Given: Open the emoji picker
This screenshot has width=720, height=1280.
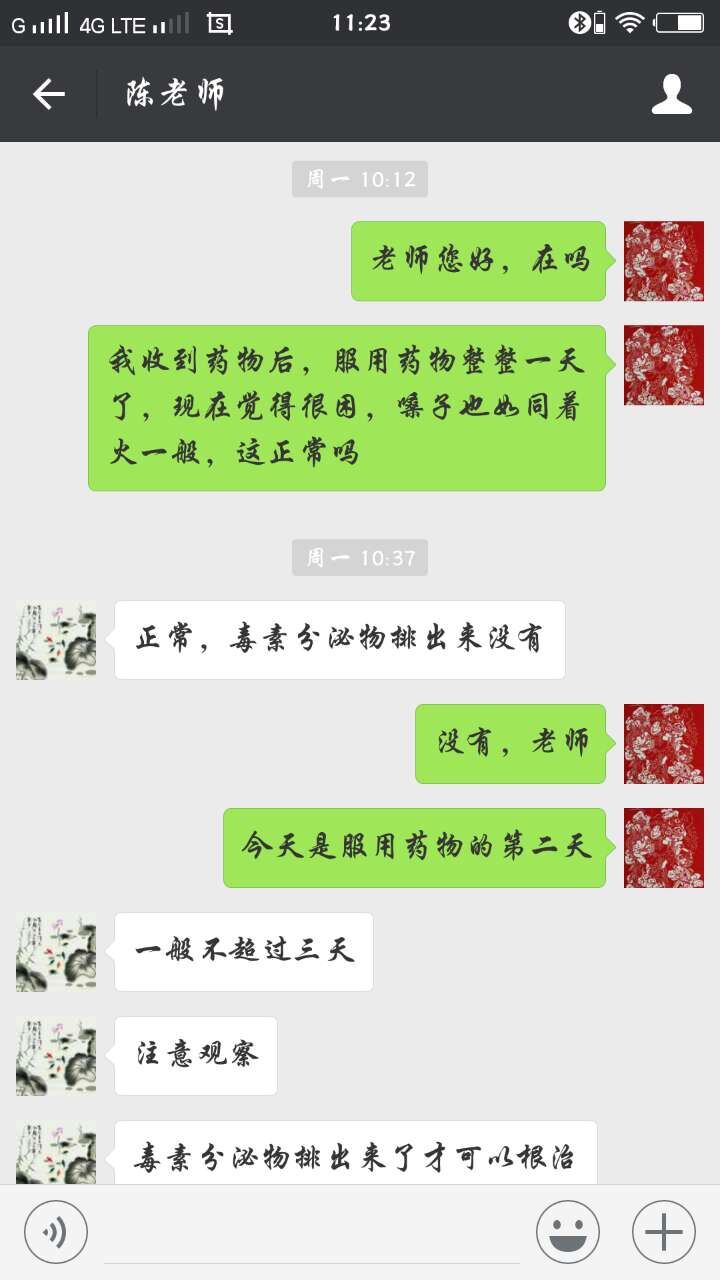Looking at the screenshot, I should coord(567,1232).
